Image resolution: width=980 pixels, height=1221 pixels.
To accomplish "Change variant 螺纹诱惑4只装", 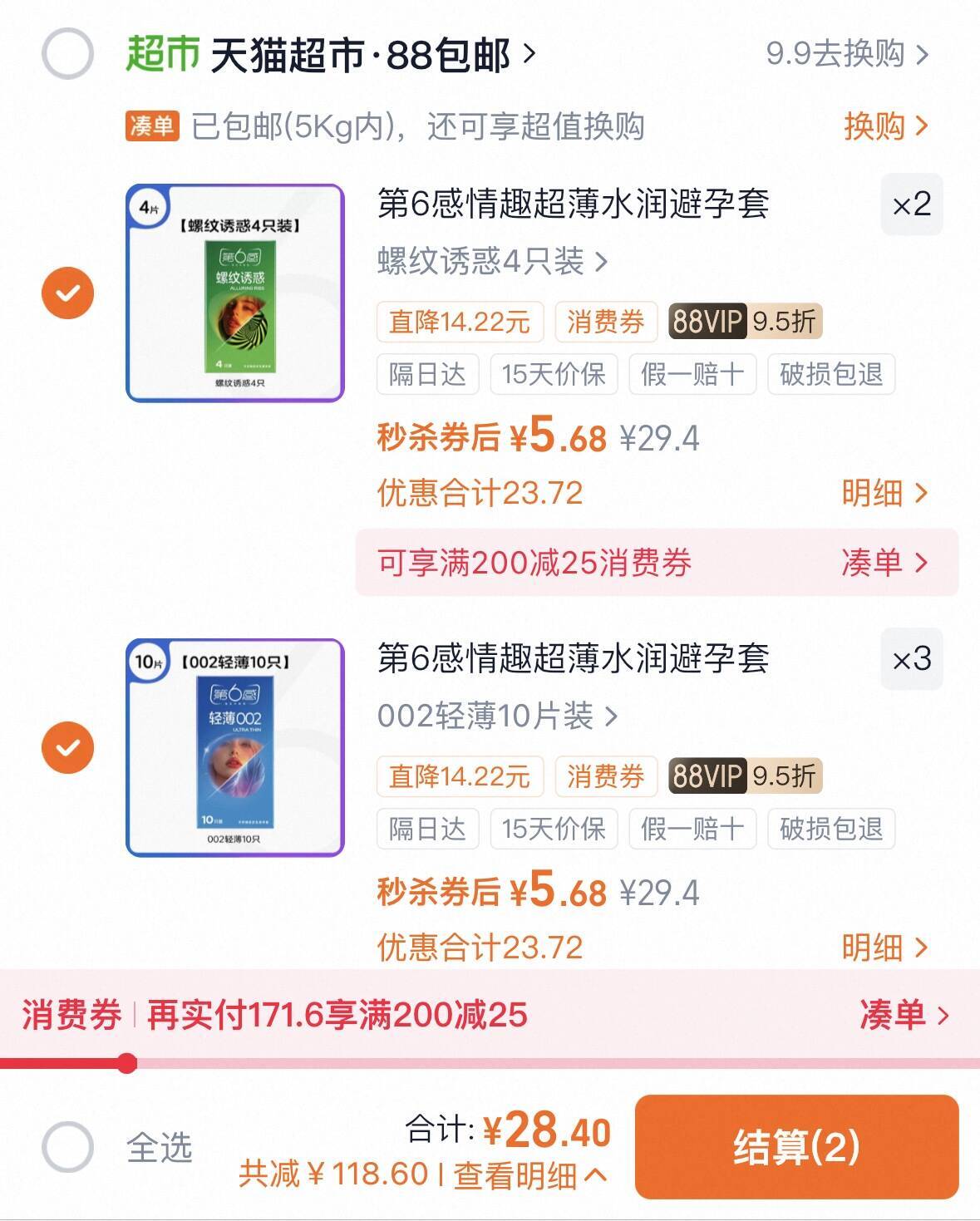I will 492,262.
